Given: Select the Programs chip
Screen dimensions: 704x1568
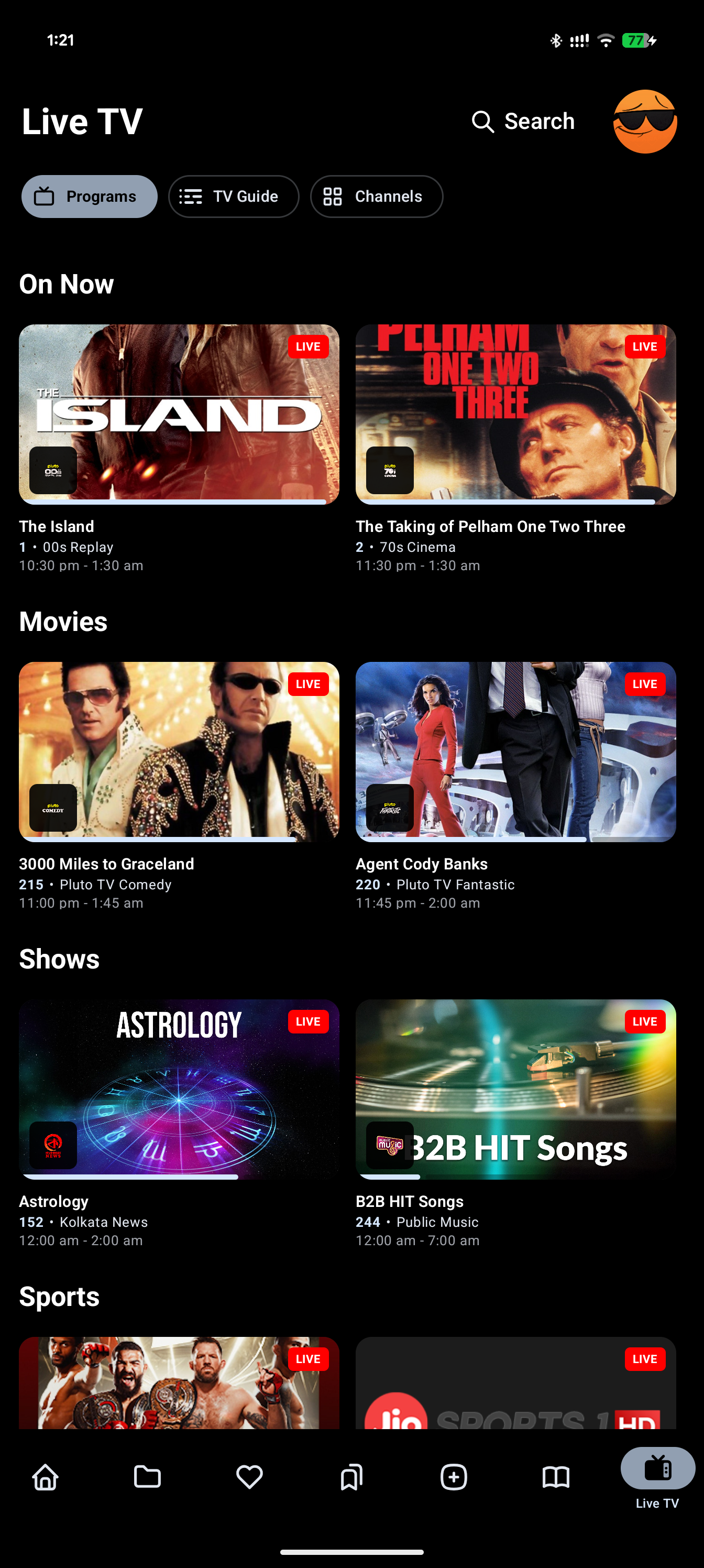Looking at the screenshot, I should coord(90,197).
